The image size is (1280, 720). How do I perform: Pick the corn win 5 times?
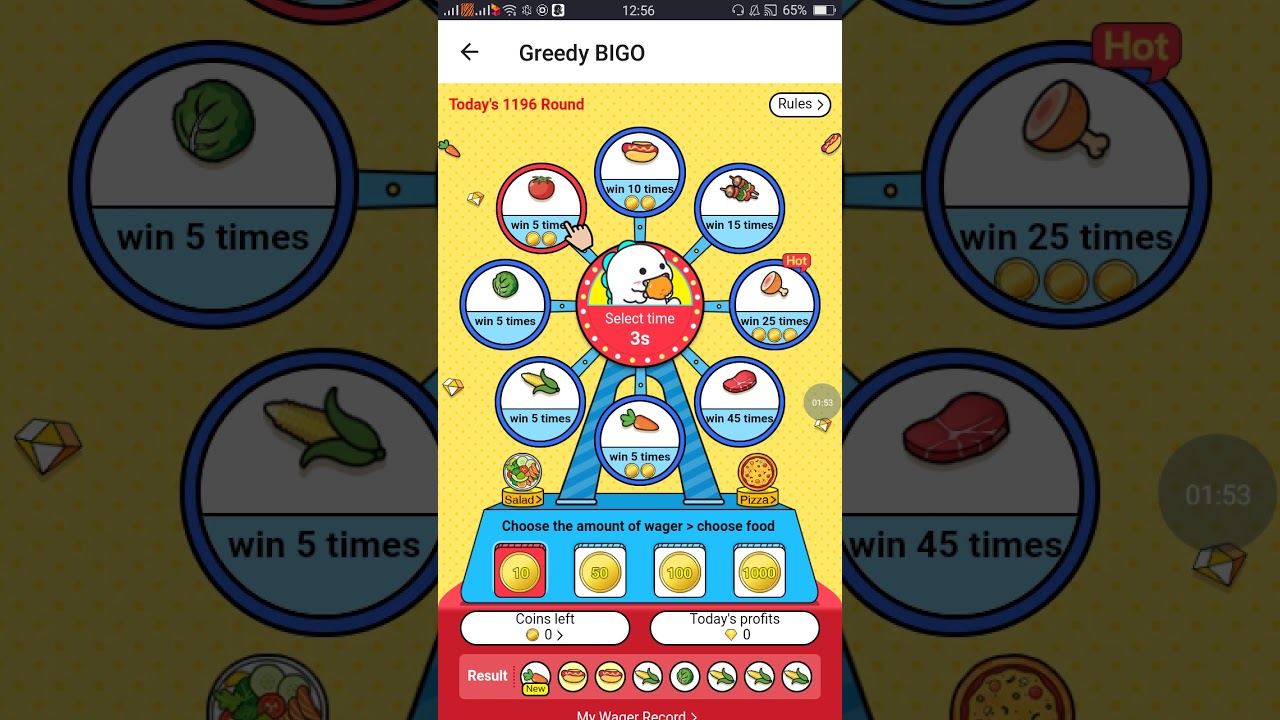(540, 400)
